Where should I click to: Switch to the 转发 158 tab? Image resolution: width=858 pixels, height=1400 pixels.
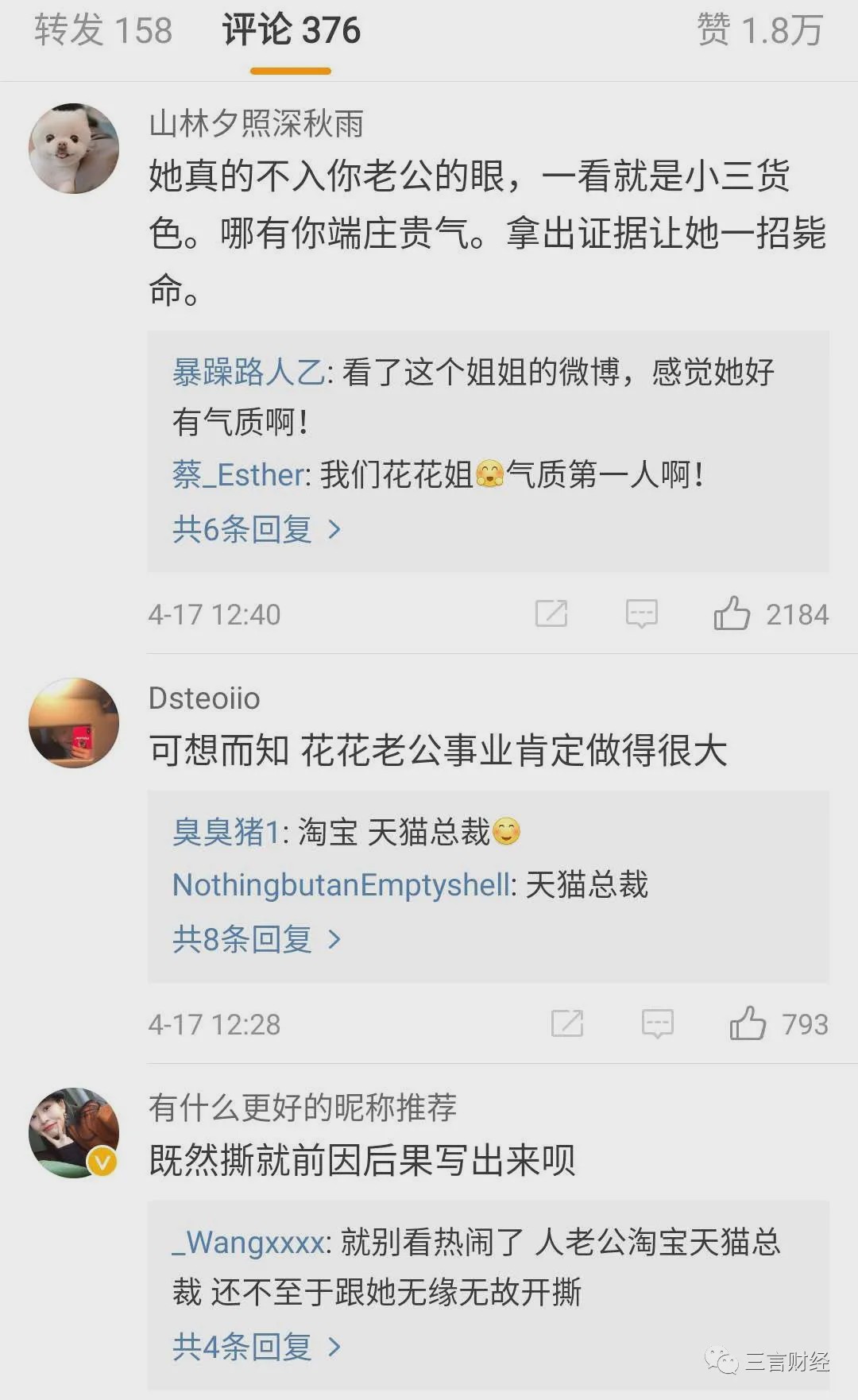(x=103, y=31)
